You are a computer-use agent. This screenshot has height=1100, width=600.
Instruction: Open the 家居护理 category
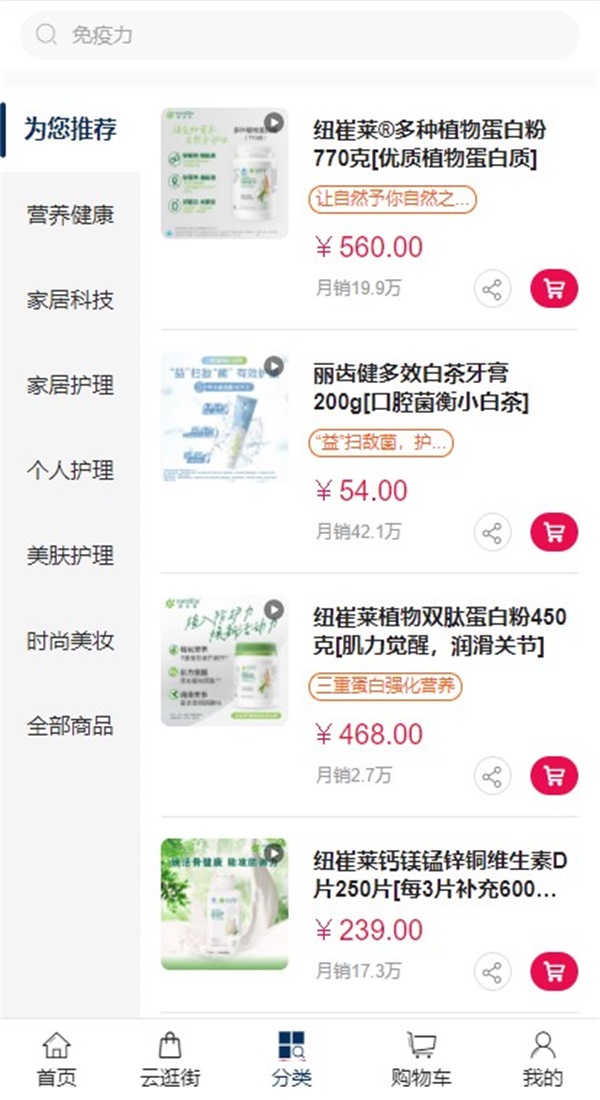pyautogui.click(x=70, y=385)
